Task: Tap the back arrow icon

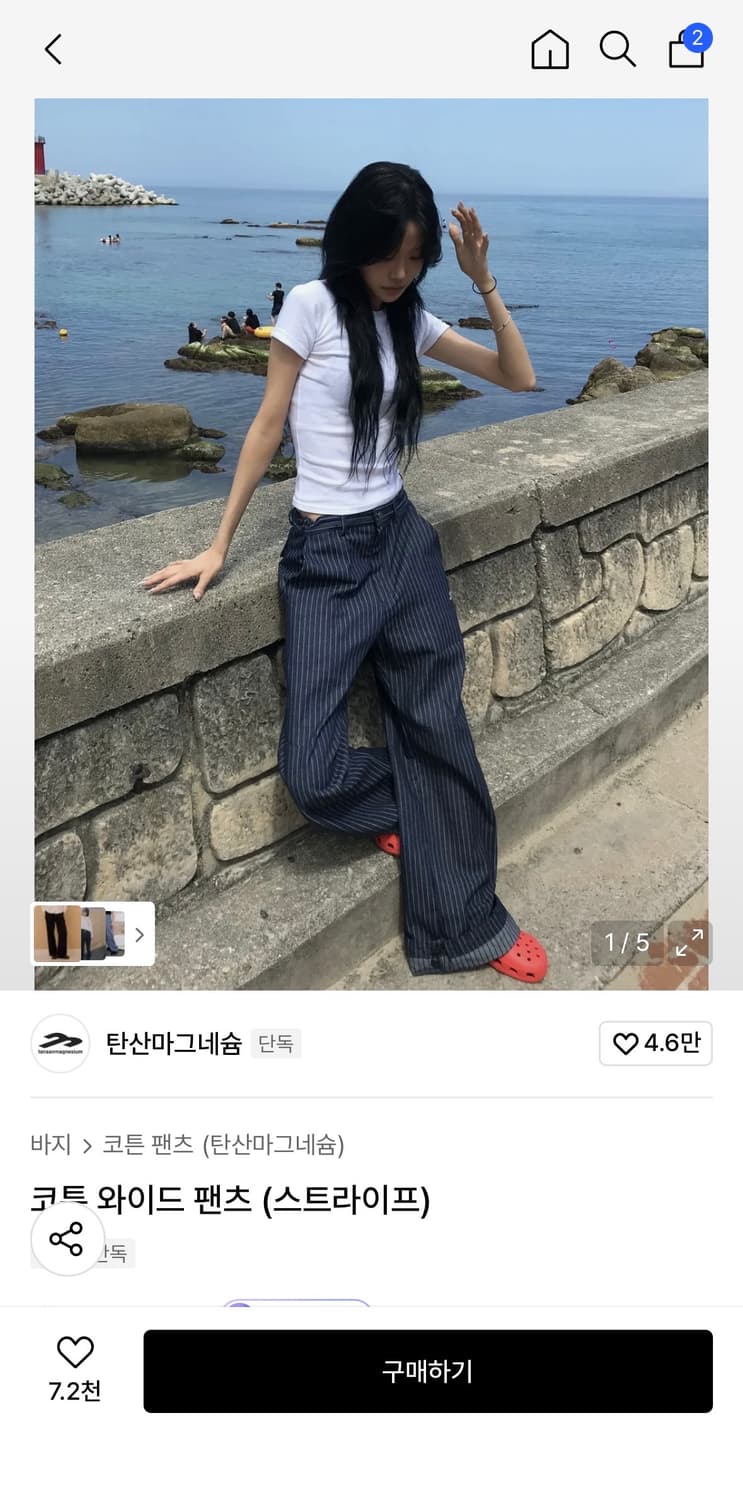Action: (x=52, y=48)
